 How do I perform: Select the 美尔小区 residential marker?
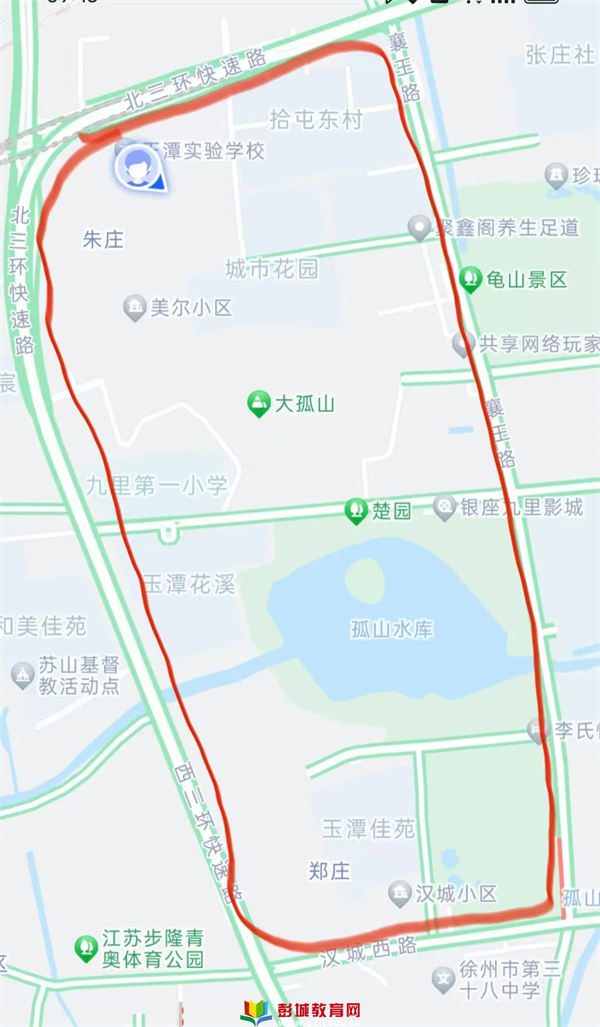coord(135,308)
